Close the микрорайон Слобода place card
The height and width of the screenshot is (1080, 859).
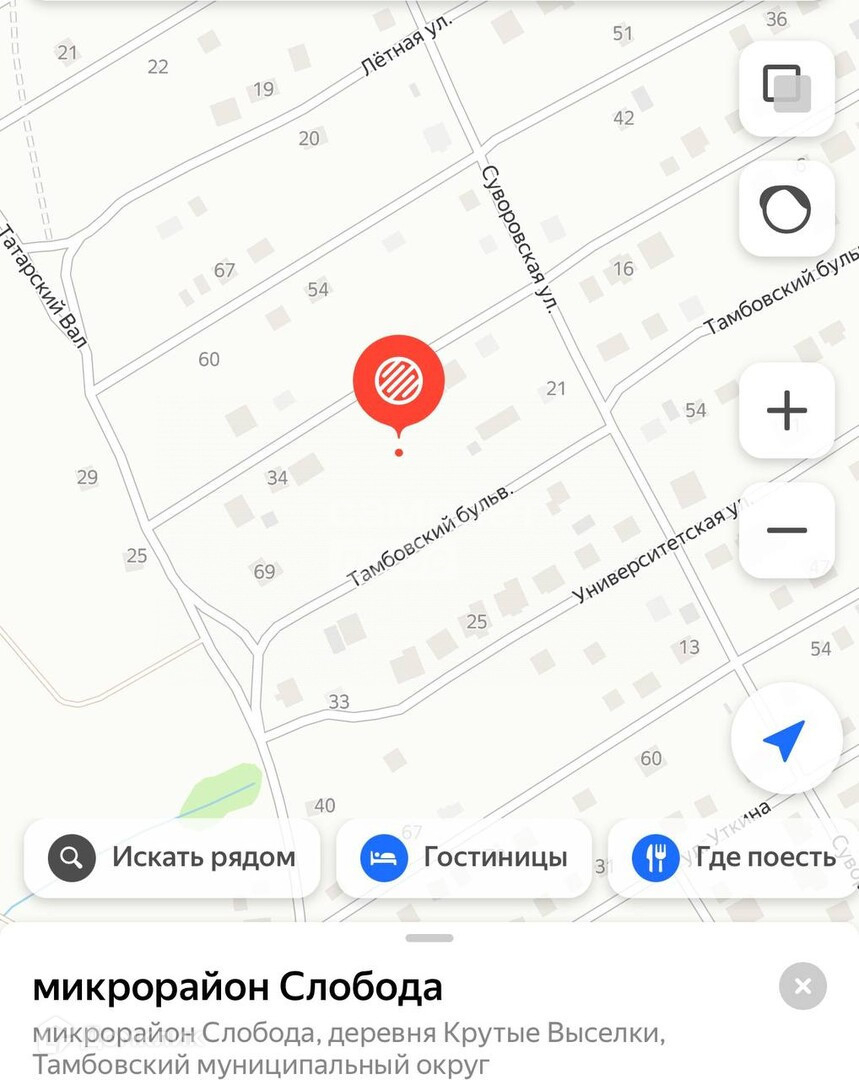tap(803, 986)
